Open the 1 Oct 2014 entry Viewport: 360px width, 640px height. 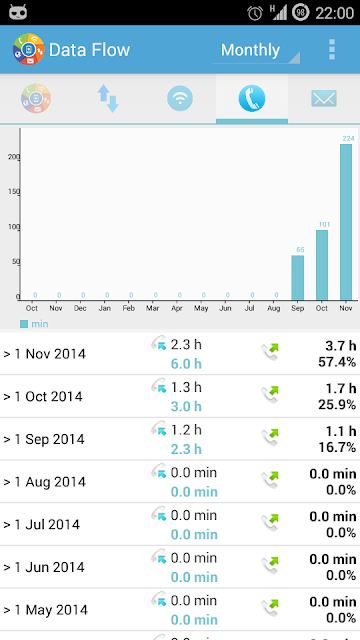pos(180,396)
